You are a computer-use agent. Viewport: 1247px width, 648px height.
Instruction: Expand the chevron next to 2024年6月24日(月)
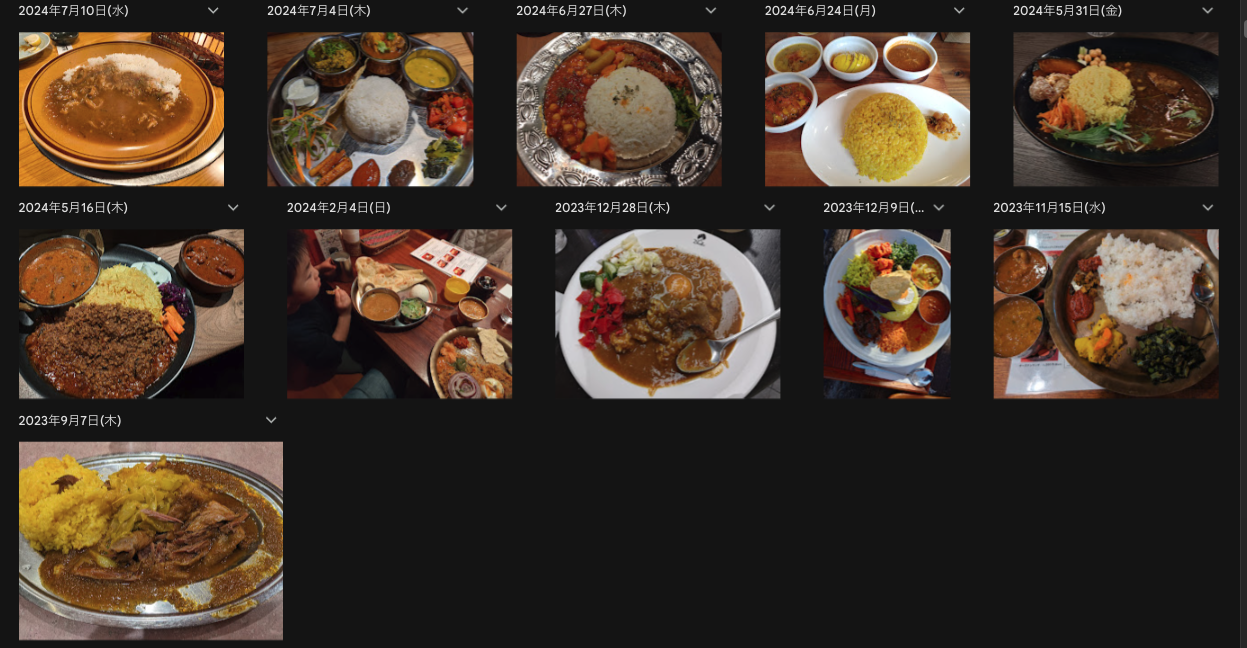coord(959,11)
